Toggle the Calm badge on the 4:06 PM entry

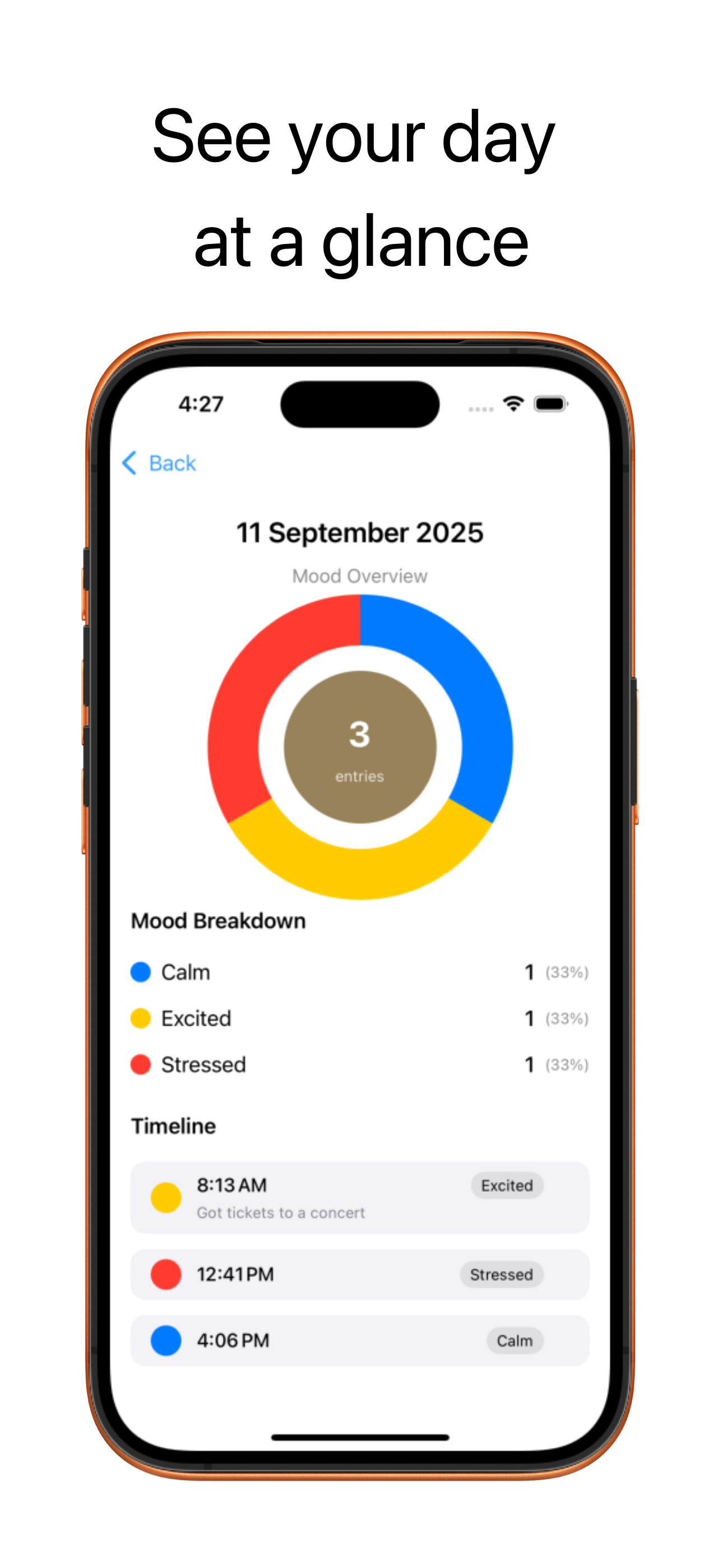click(x=515, y=1340)
